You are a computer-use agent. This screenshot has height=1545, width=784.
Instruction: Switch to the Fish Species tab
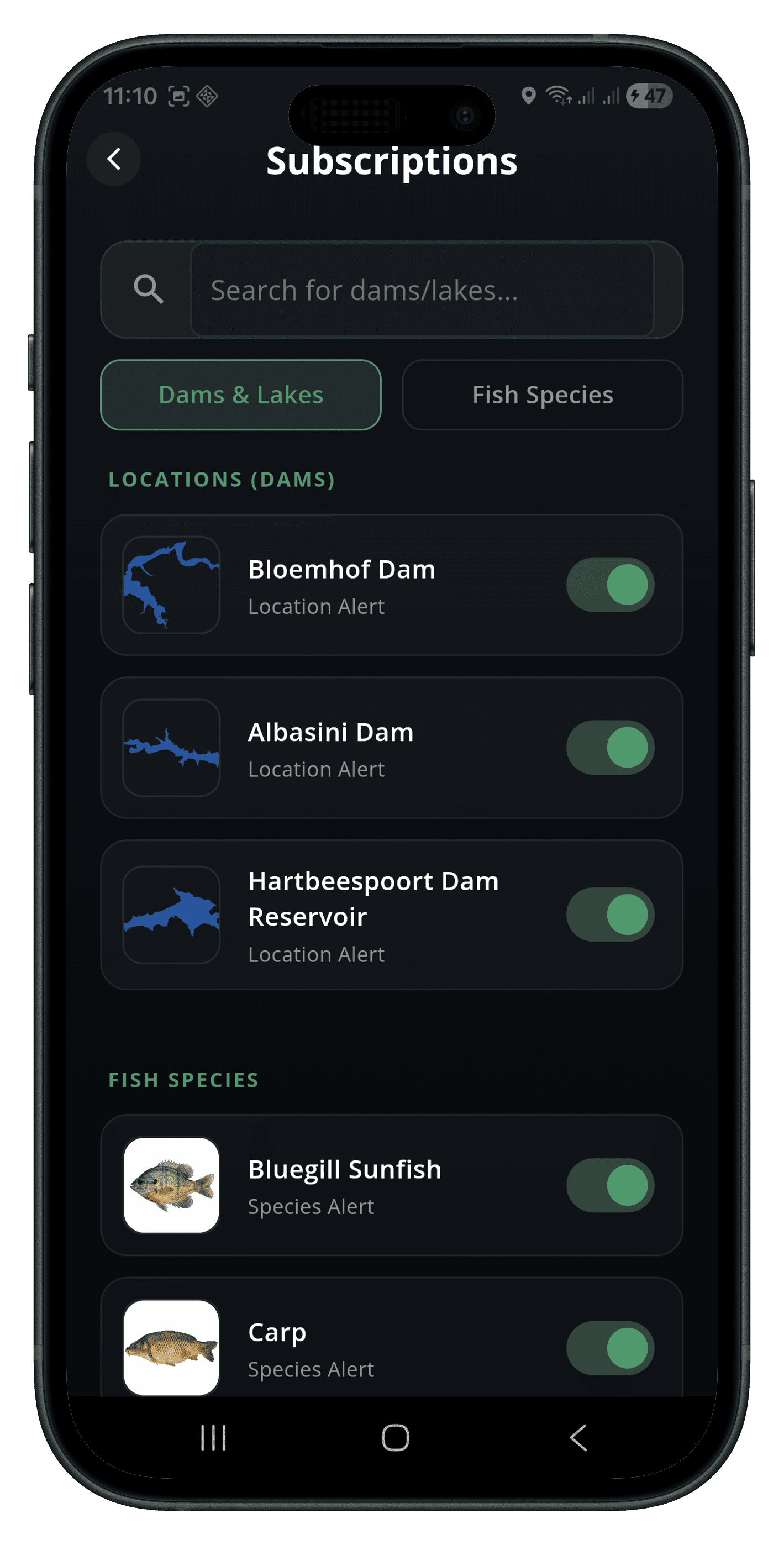click(x=542, y=395)
